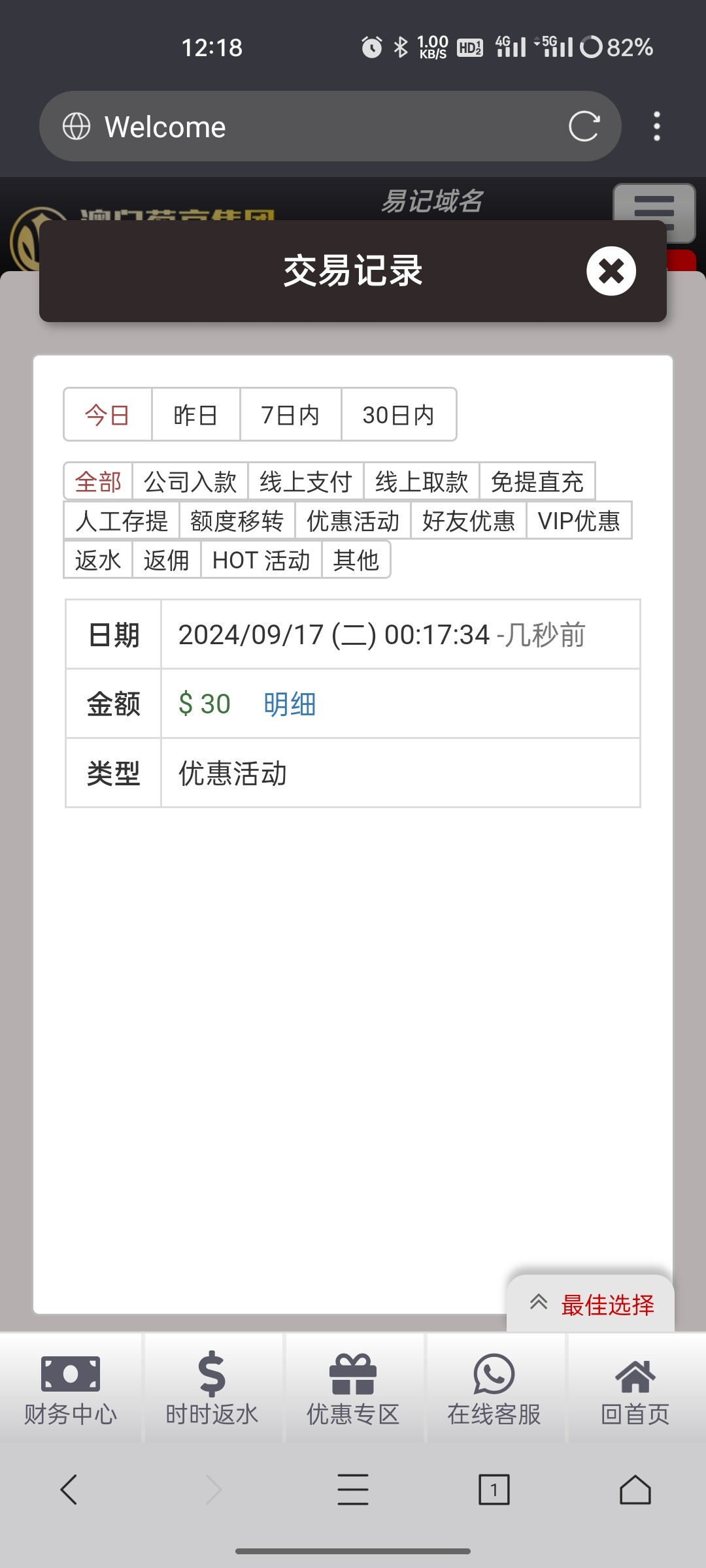Go to 时时返水

click(x=212, y=1388)
